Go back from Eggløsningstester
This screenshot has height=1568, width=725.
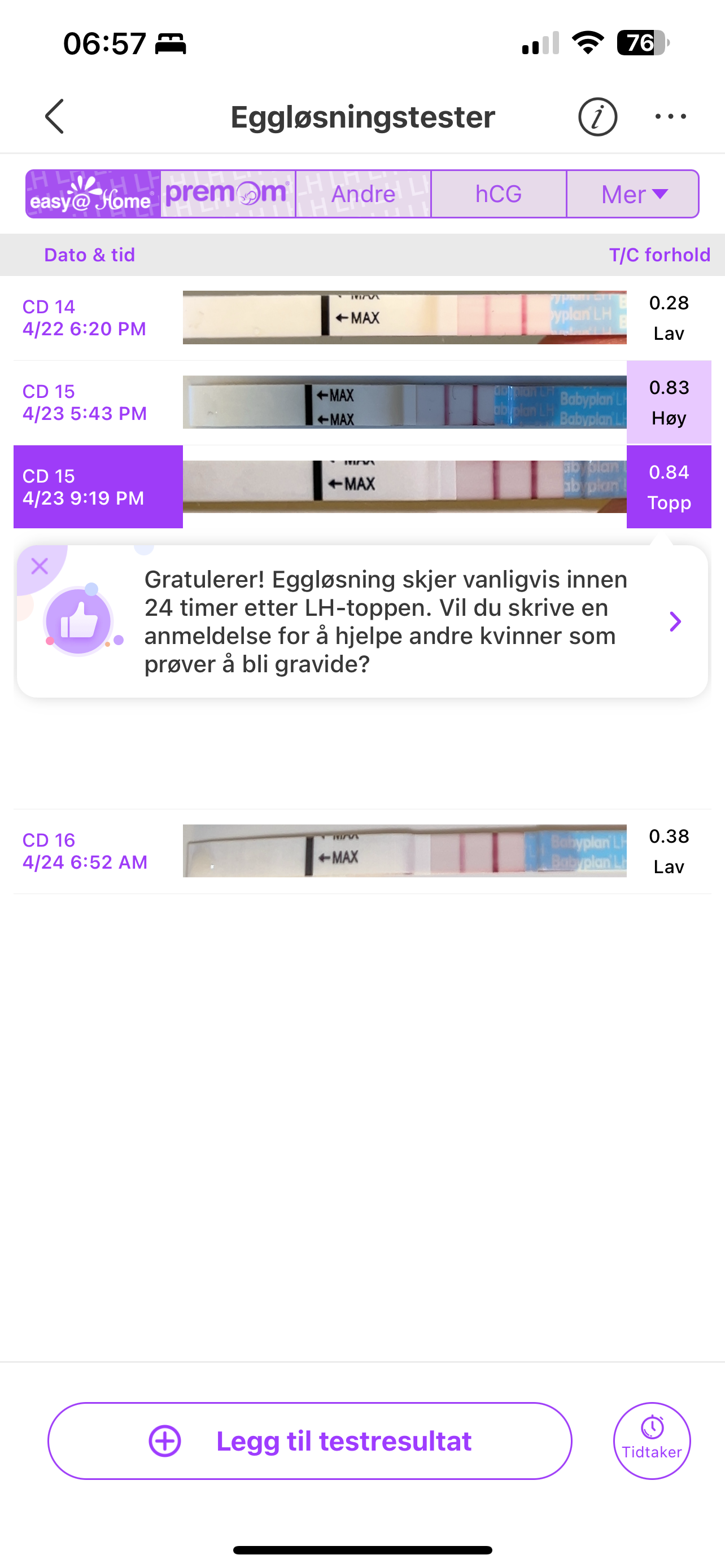point(55,116)
